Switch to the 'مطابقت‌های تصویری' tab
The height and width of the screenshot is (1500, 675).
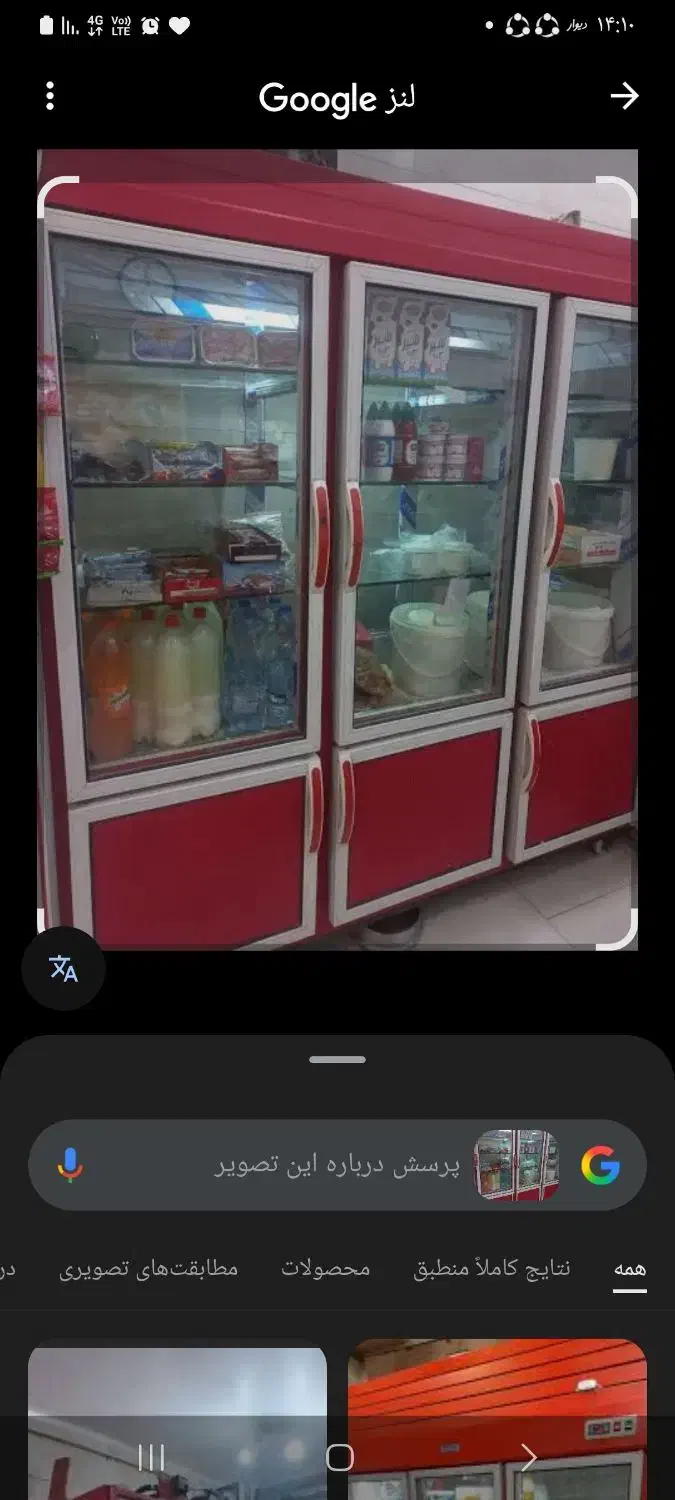(x=149, y=1268)
